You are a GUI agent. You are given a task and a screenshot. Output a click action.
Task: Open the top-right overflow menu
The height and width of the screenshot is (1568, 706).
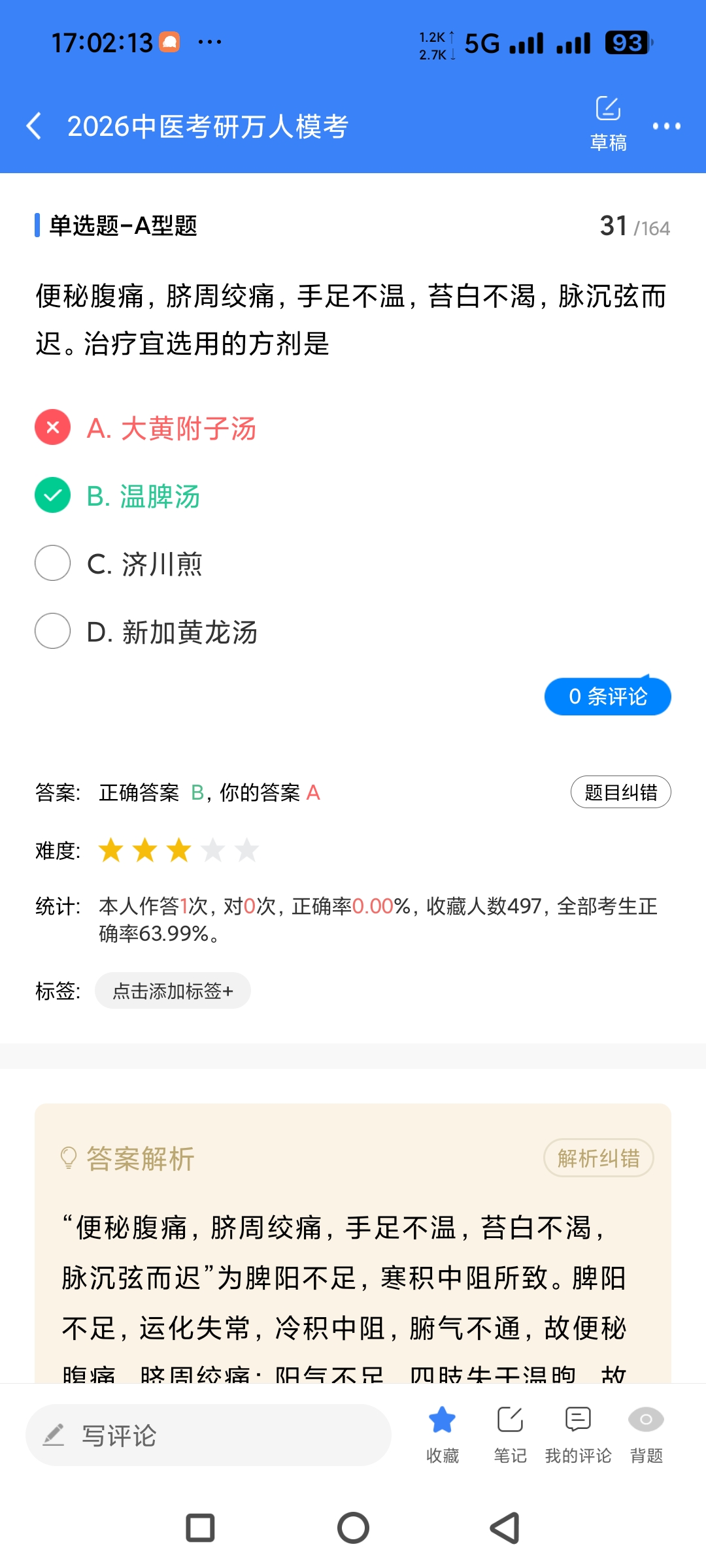[666, 126]
